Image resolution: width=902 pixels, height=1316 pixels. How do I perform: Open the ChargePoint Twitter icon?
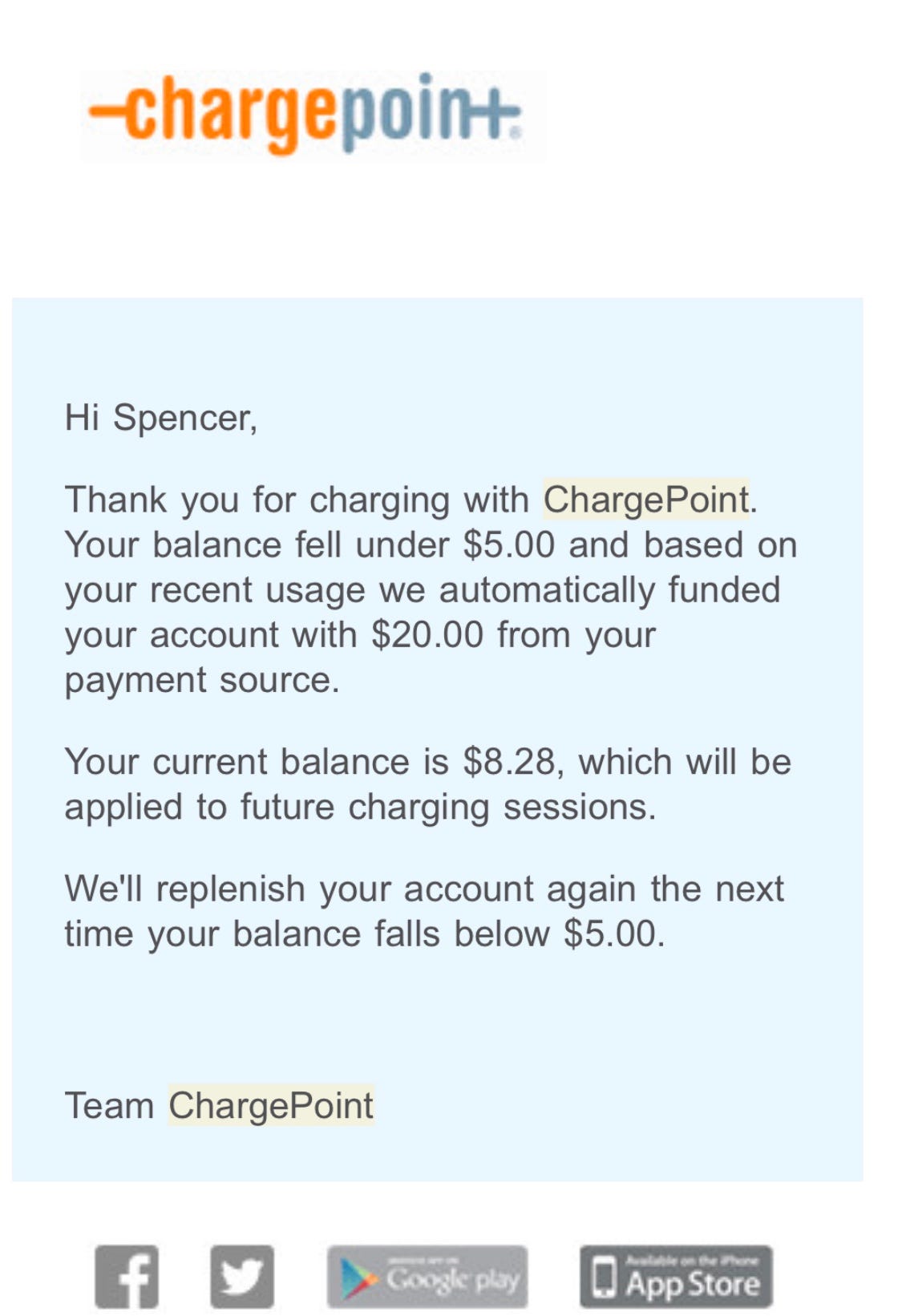click(241, 1276)
